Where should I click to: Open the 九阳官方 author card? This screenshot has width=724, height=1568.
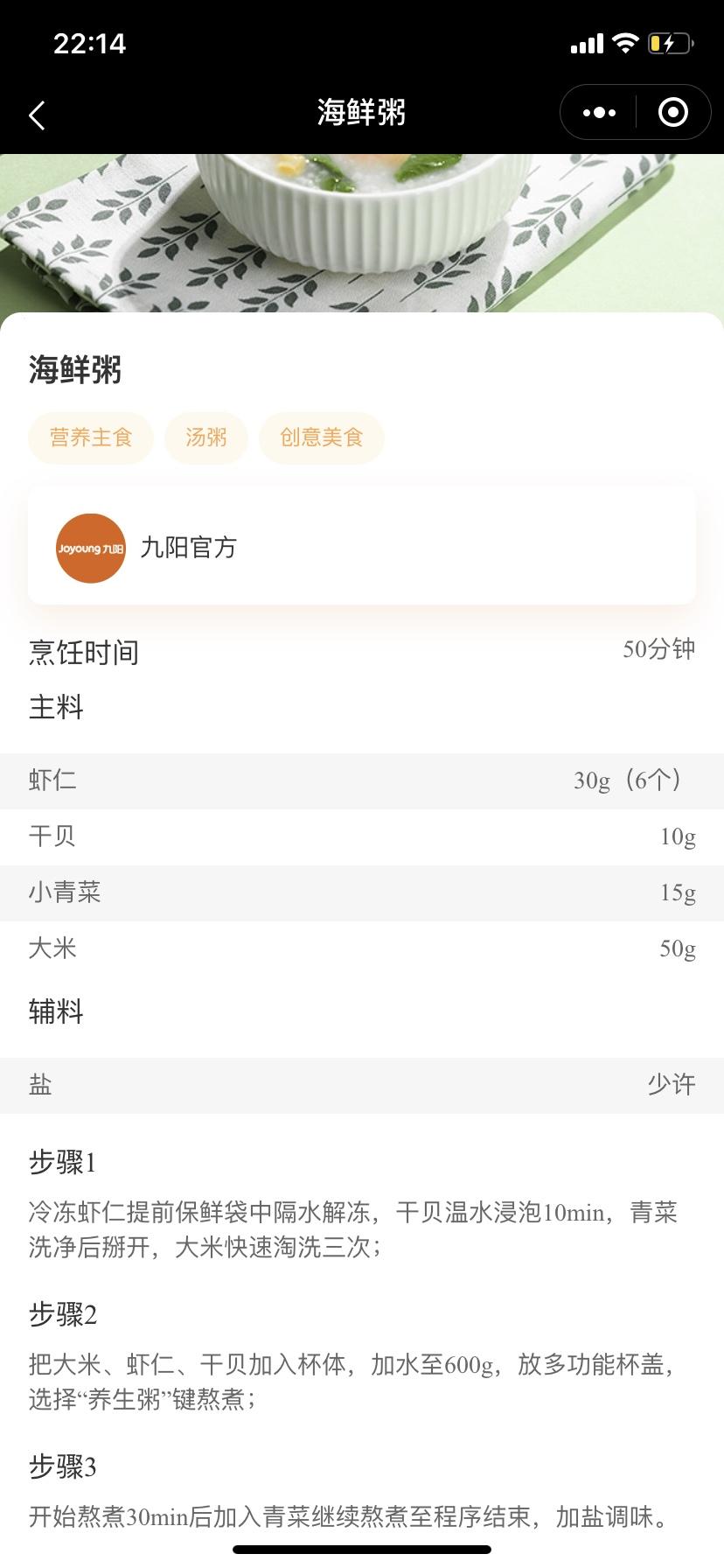tap(362, 548)
